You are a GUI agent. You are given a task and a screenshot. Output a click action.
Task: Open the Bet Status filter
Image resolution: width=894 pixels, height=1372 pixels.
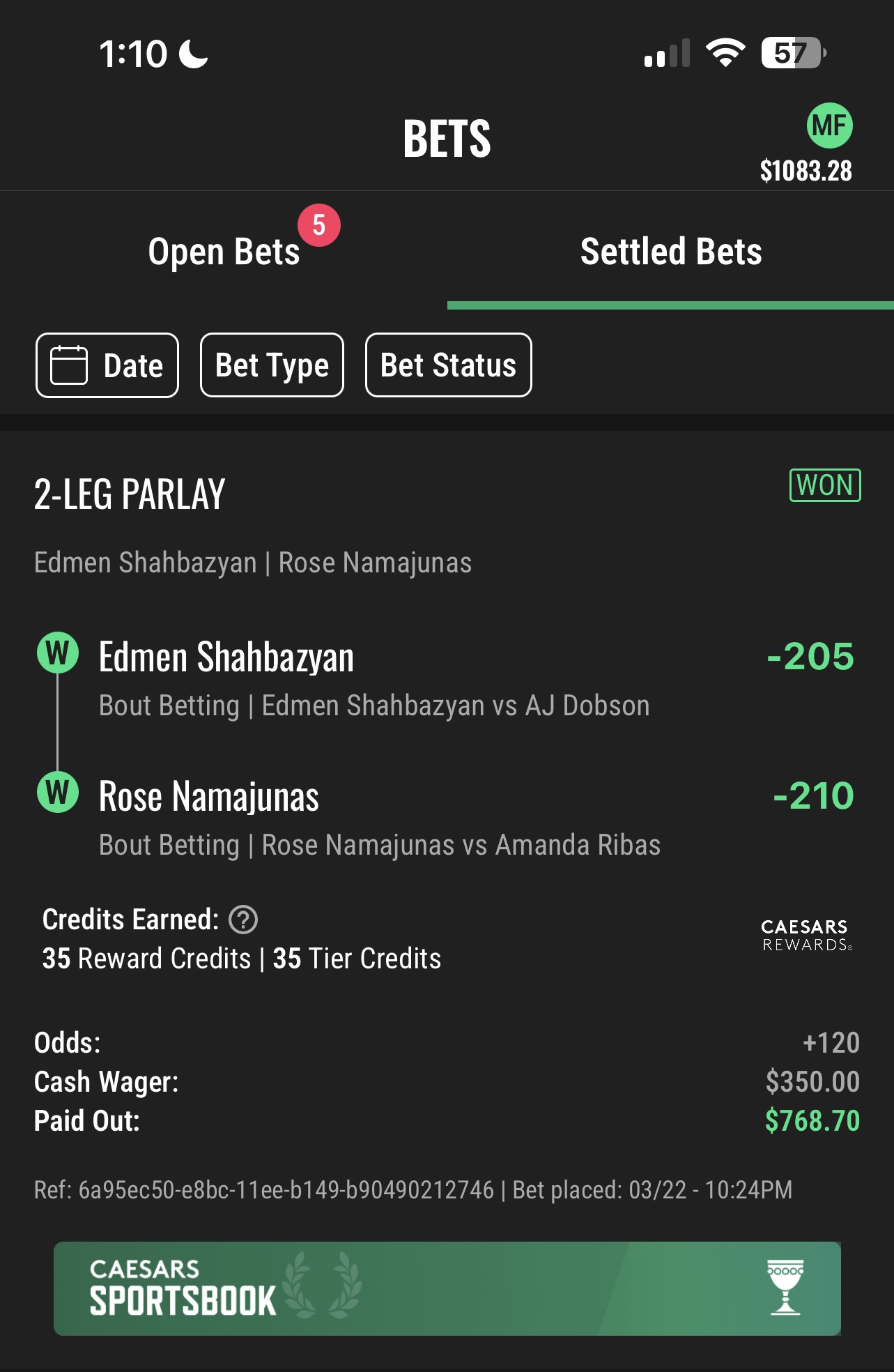[x=448, y=365]
